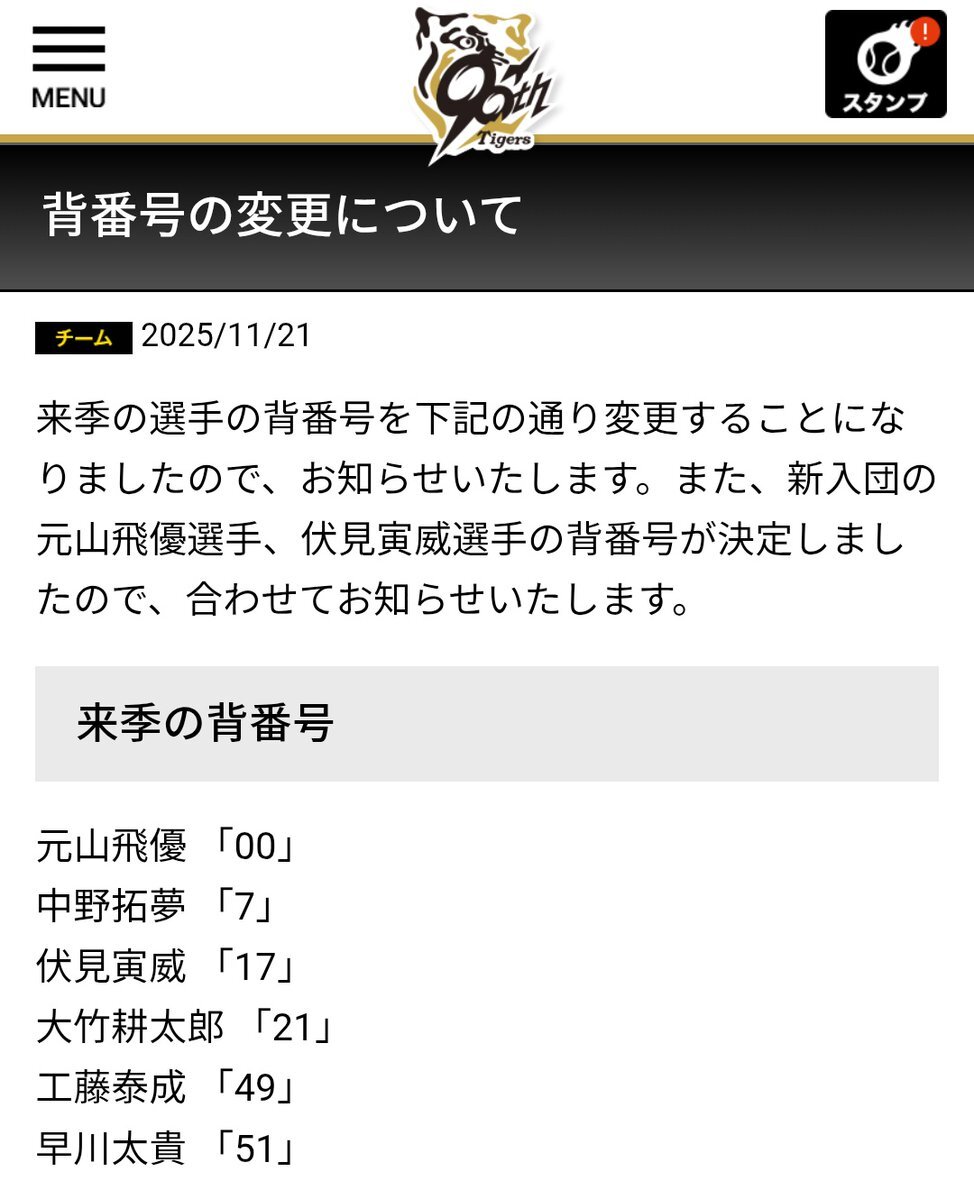974x1199 pixels.
Task: Click the gold divider bar below the header
Action: coord(487,133)
